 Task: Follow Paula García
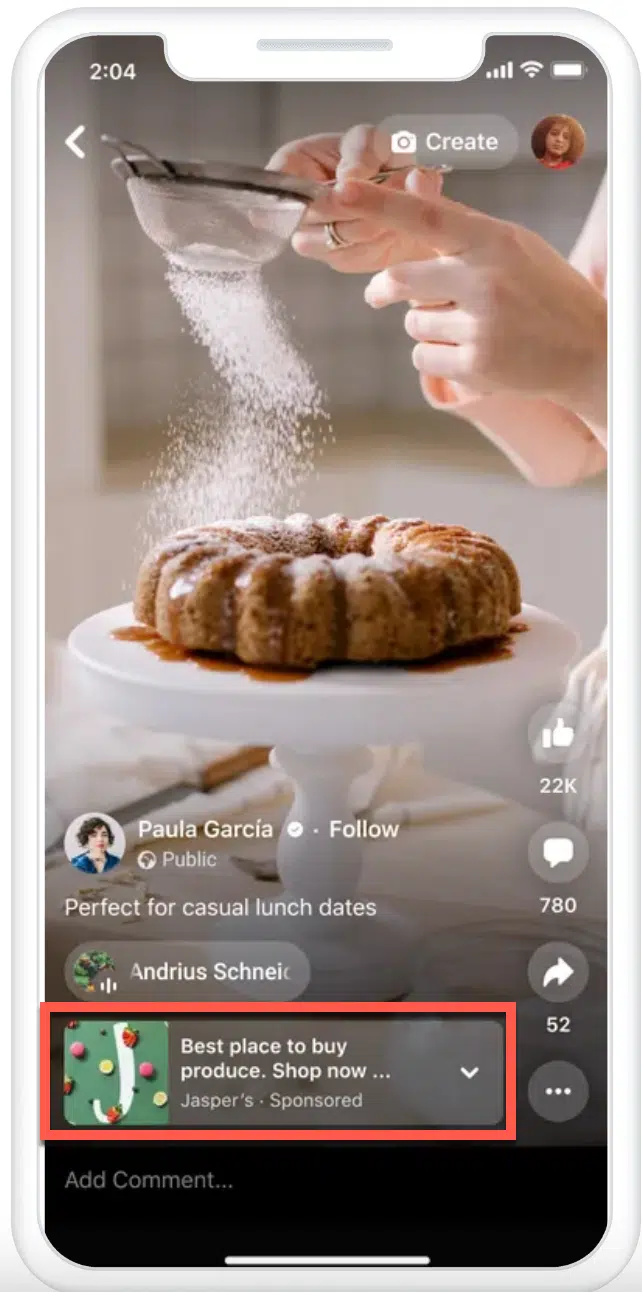click(364, 829)
